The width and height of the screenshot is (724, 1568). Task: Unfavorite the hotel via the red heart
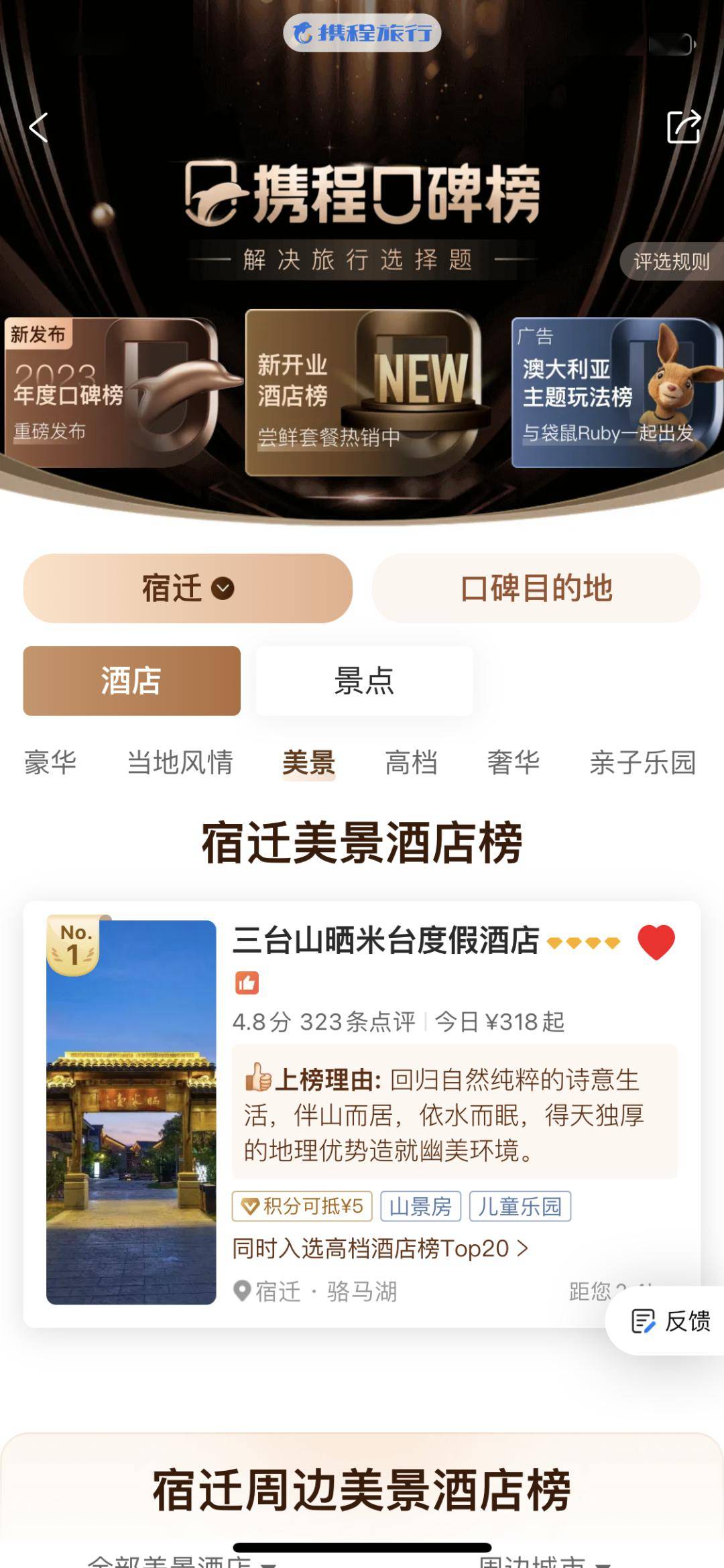click(x=658, y=943)
